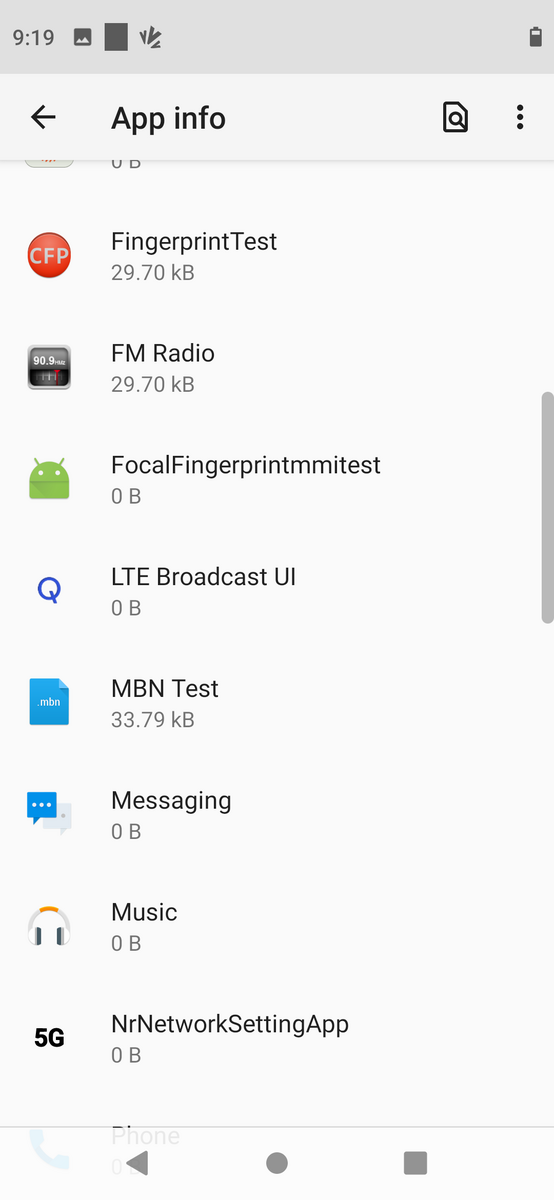Open FingerprintTest app info
This screenshot has height=1200, width=554.
277,256
